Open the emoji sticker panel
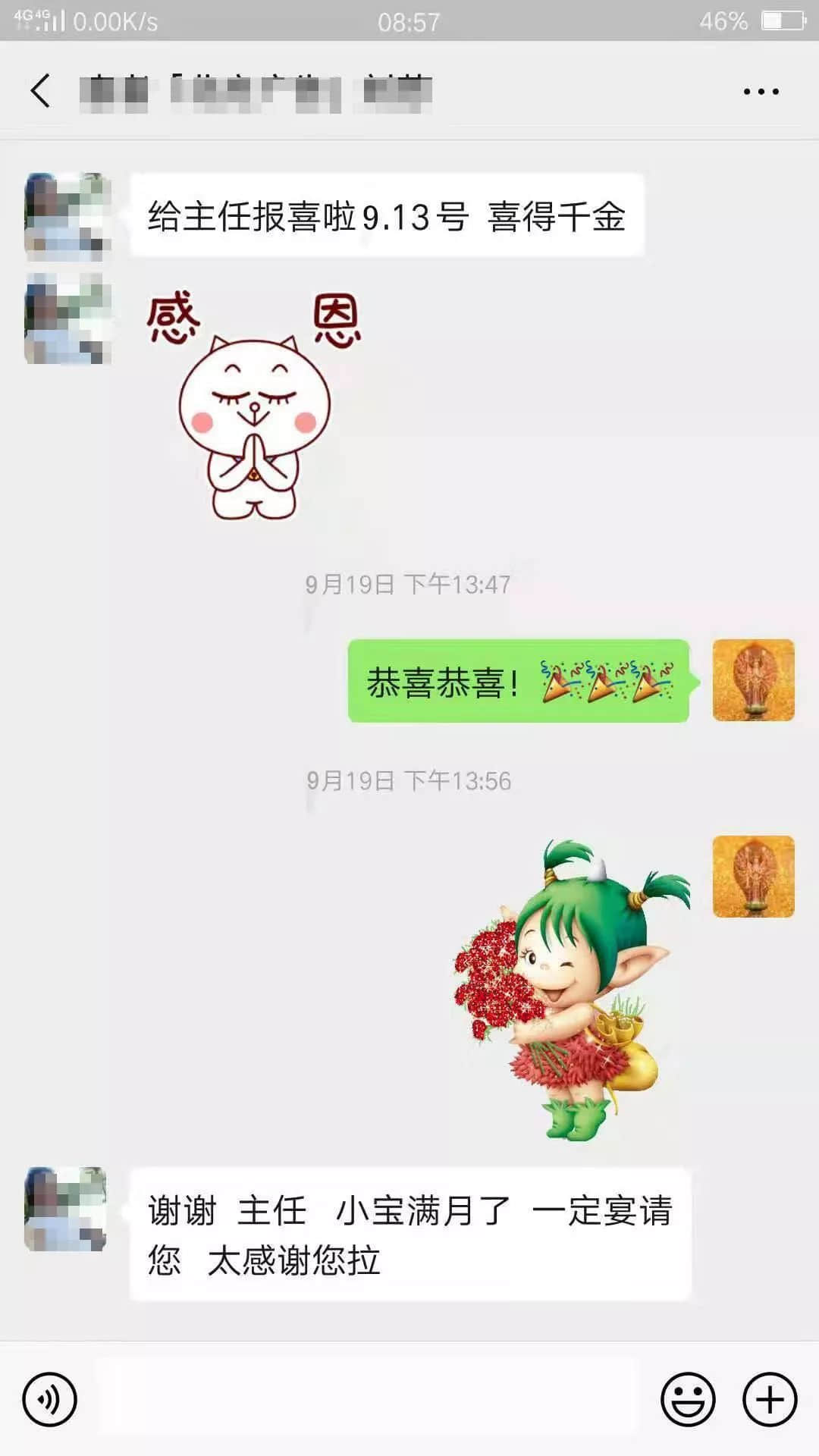 coord(688,1399)
